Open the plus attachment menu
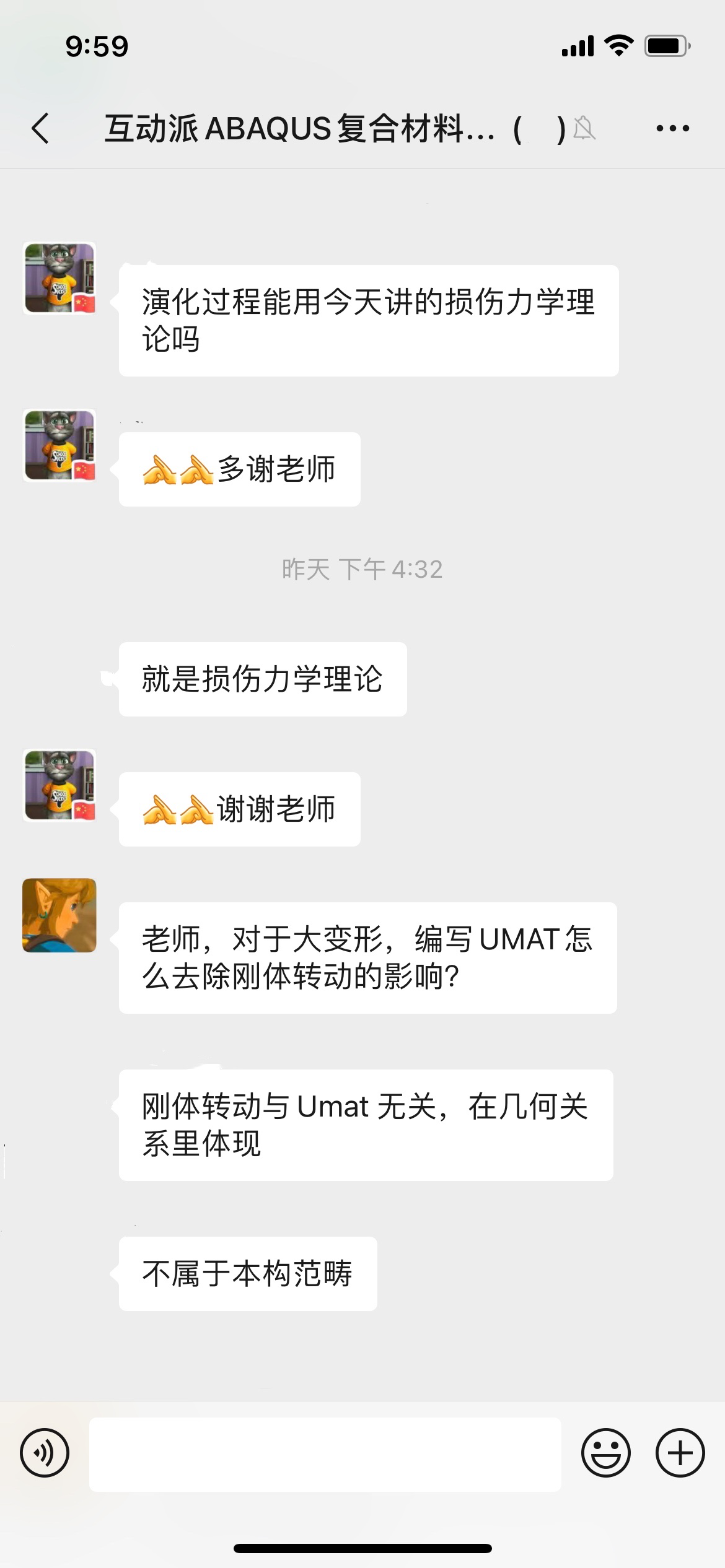 point(680,1453)
